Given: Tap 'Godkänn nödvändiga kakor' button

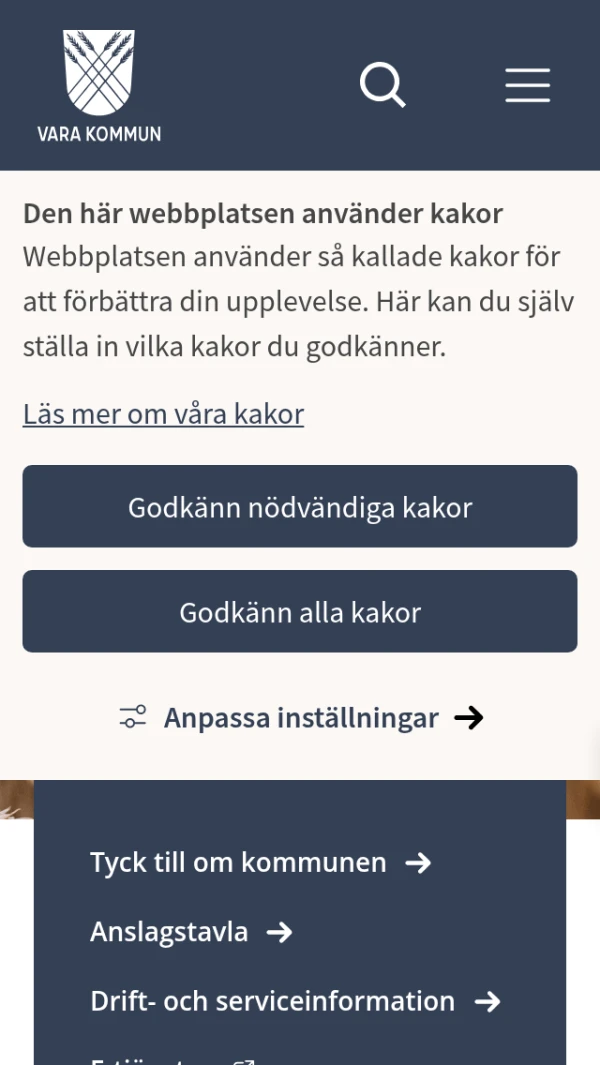Looking at the screenshot, I should 300,507.
